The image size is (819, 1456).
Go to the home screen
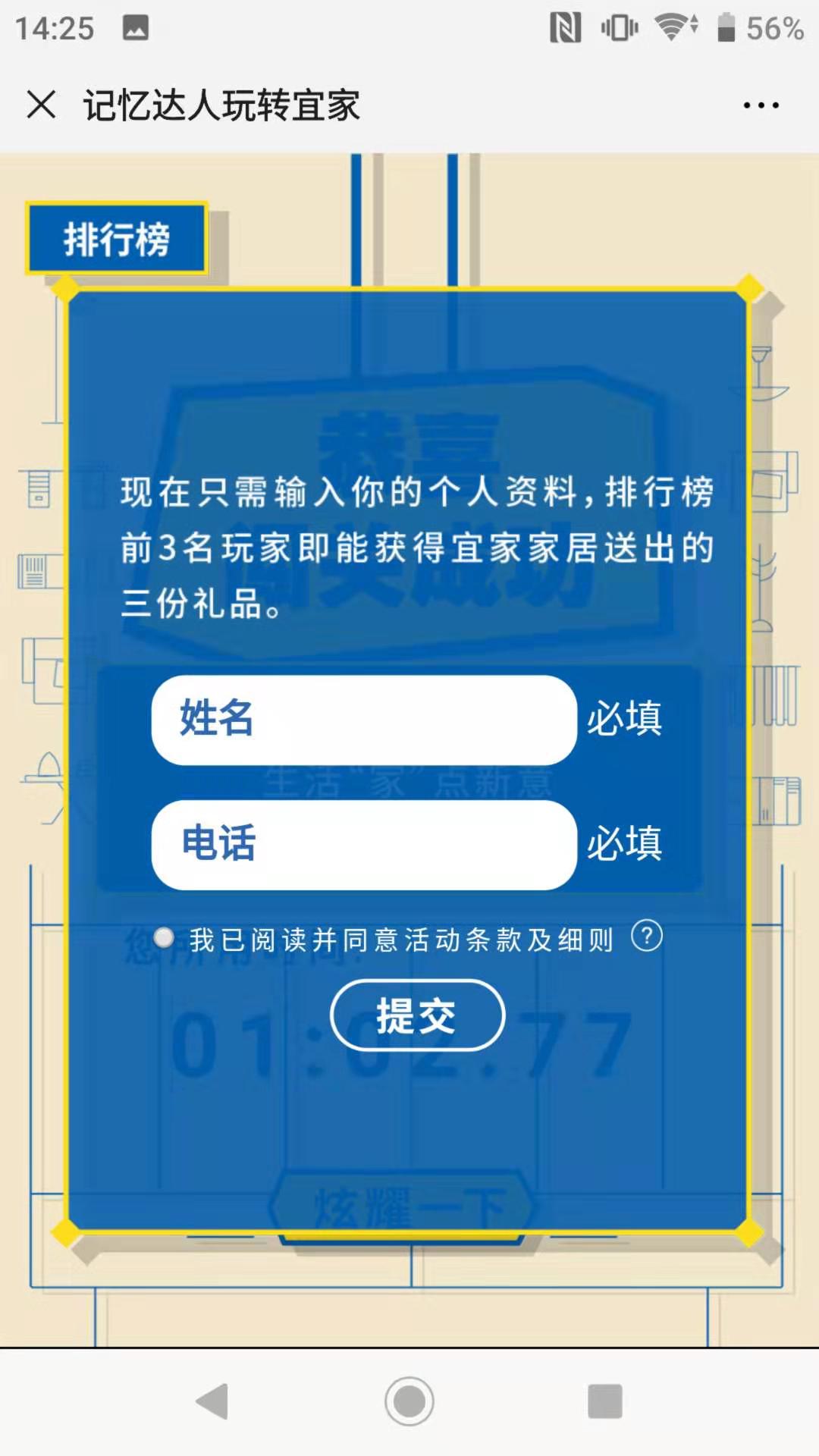point(409,1401)
